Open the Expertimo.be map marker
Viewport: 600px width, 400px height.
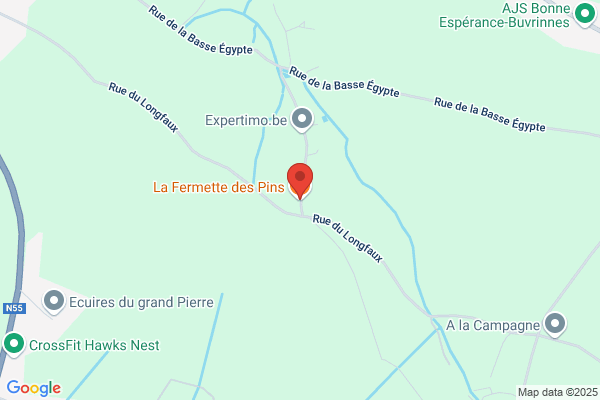(x=302, y=119)
